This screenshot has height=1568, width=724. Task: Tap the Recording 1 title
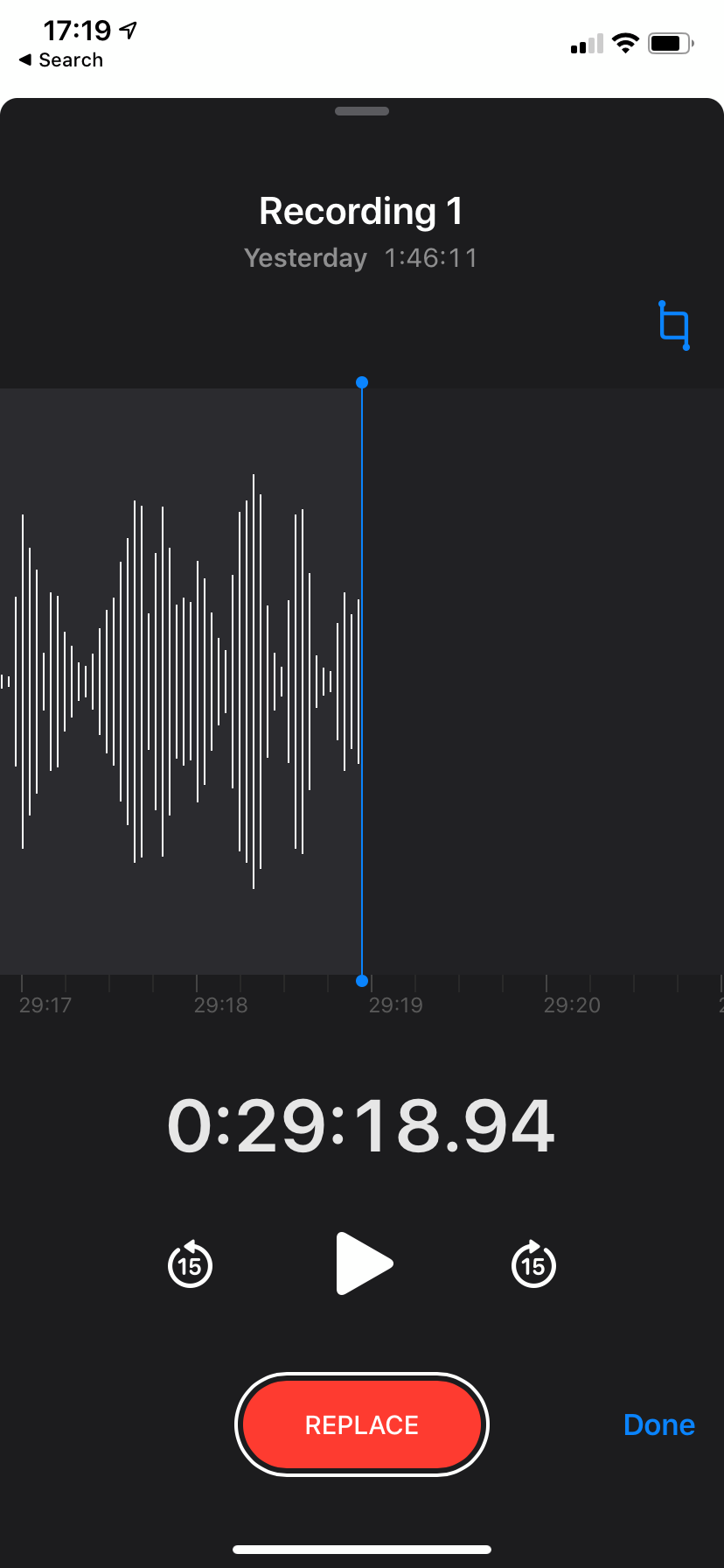(x=361, y=212)
